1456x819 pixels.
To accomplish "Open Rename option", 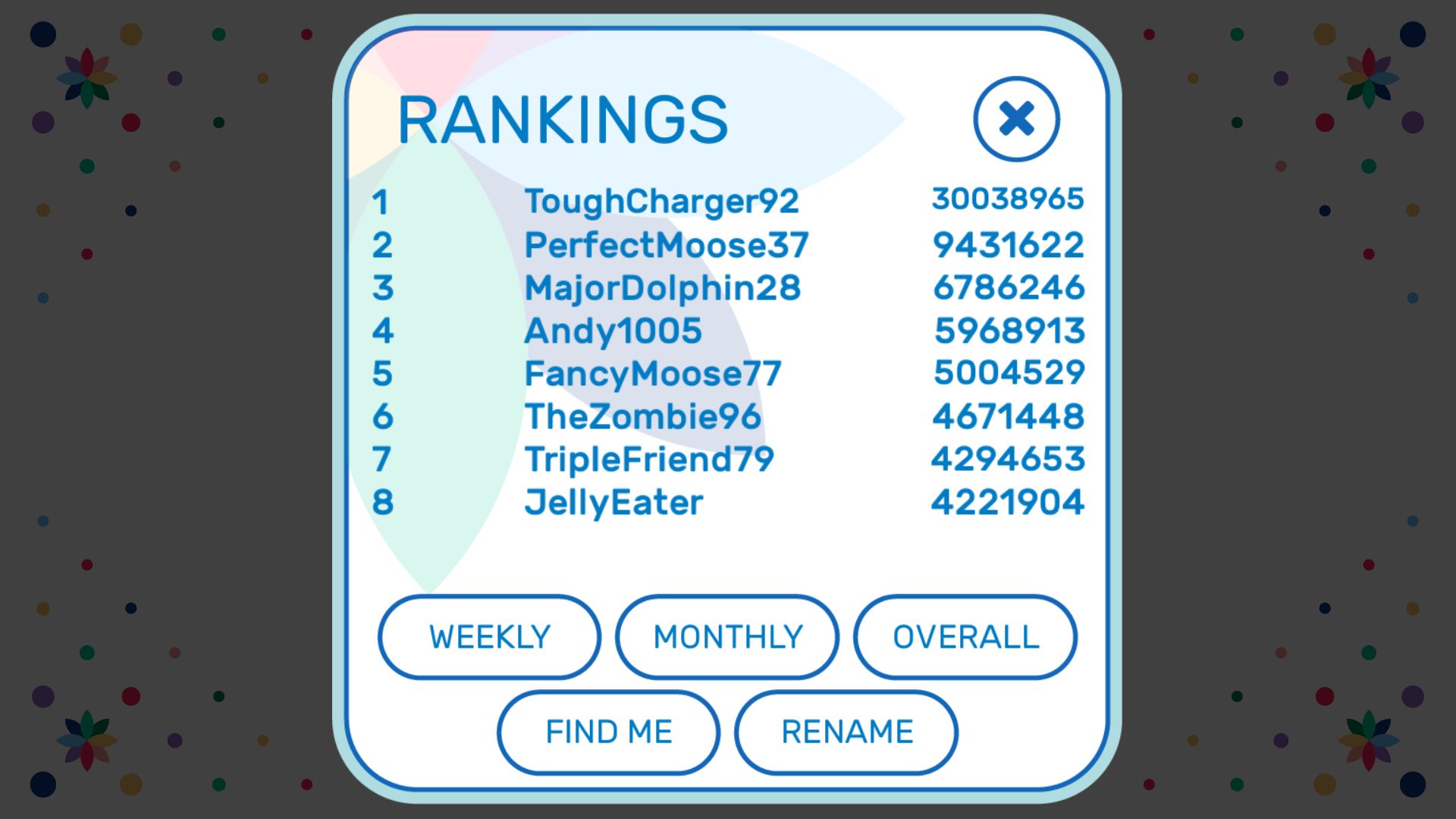I will click(846, 733).
